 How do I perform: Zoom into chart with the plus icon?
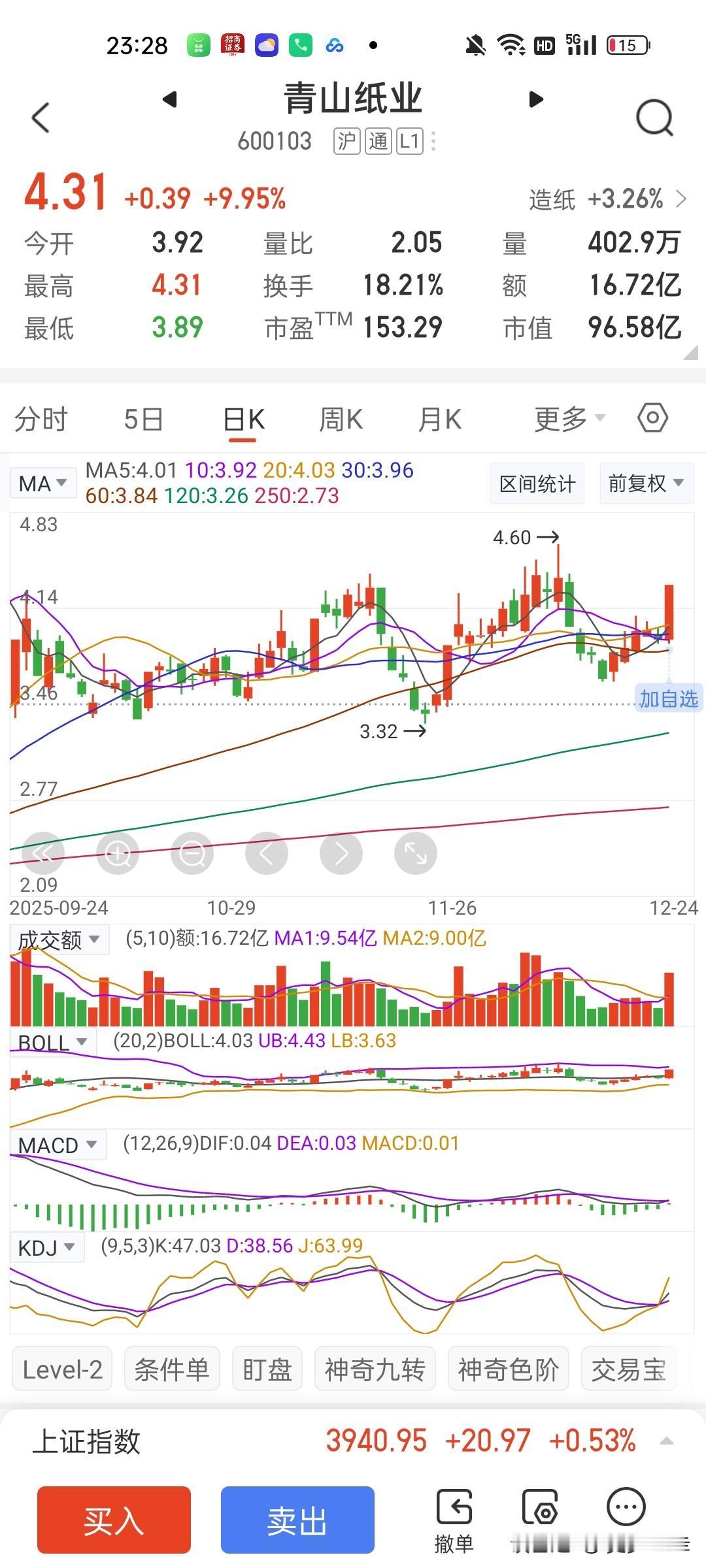point(118,853)
